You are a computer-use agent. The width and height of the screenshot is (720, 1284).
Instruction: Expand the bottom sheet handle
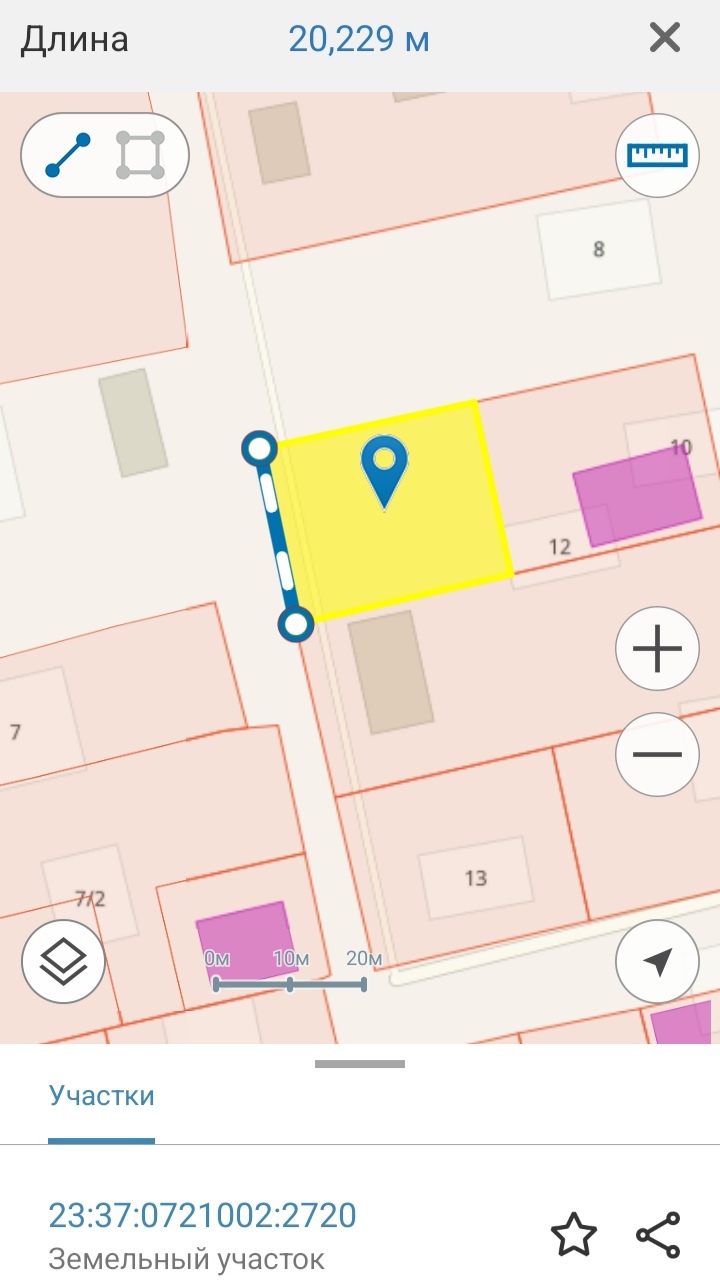click(360, 1064)
